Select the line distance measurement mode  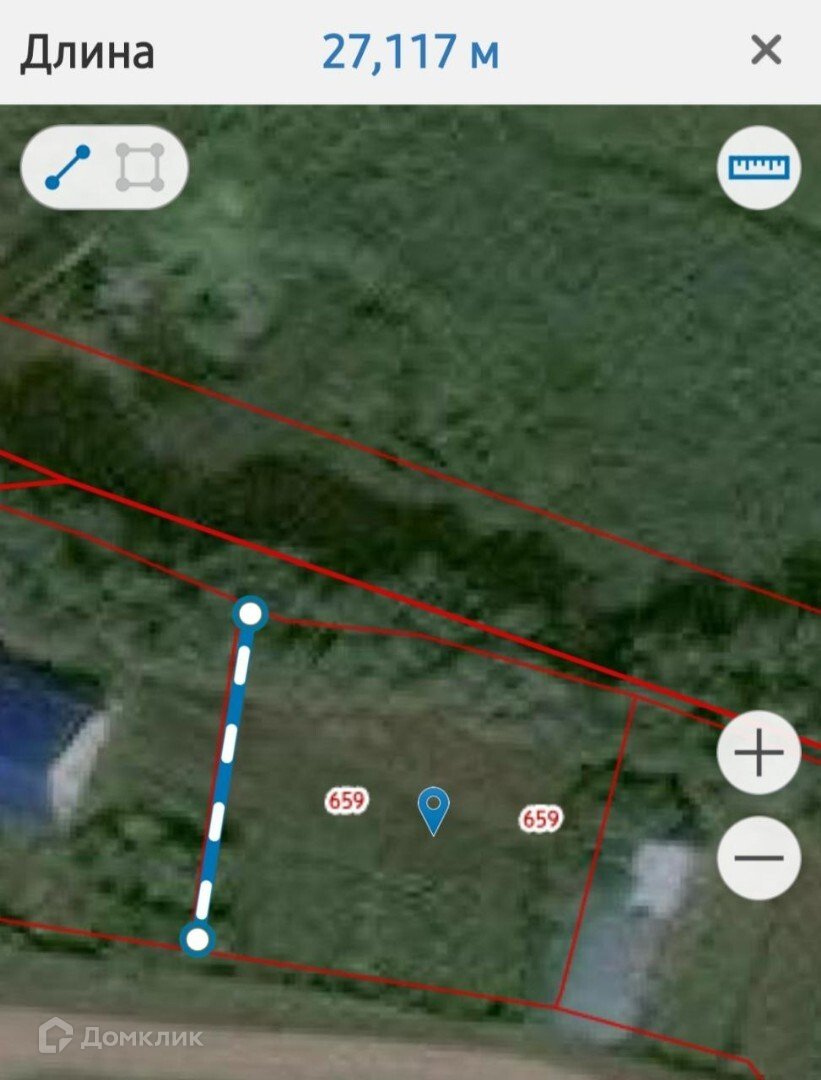(x=68, y=167)
